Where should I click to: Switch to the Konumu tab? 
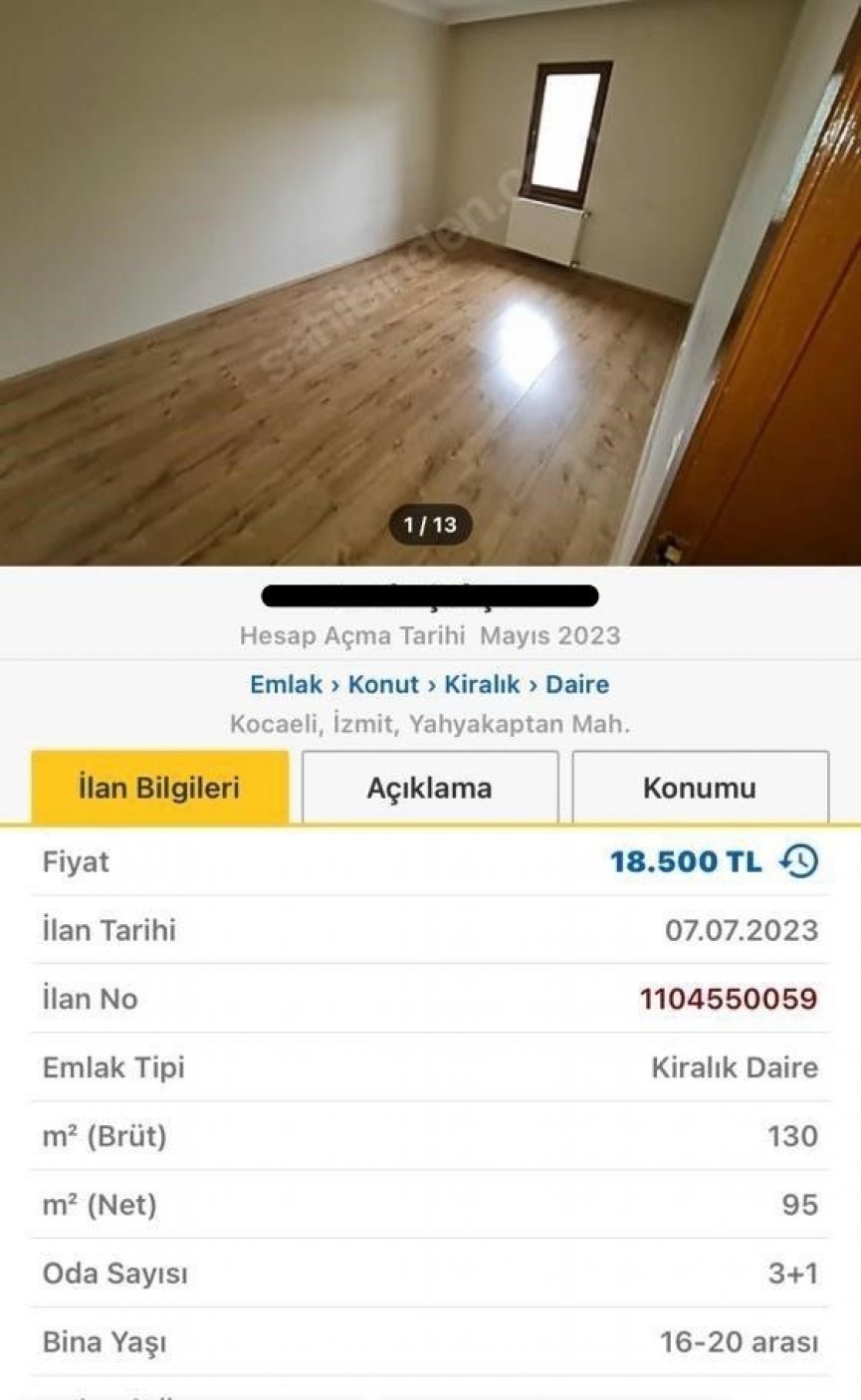point(700,788)
